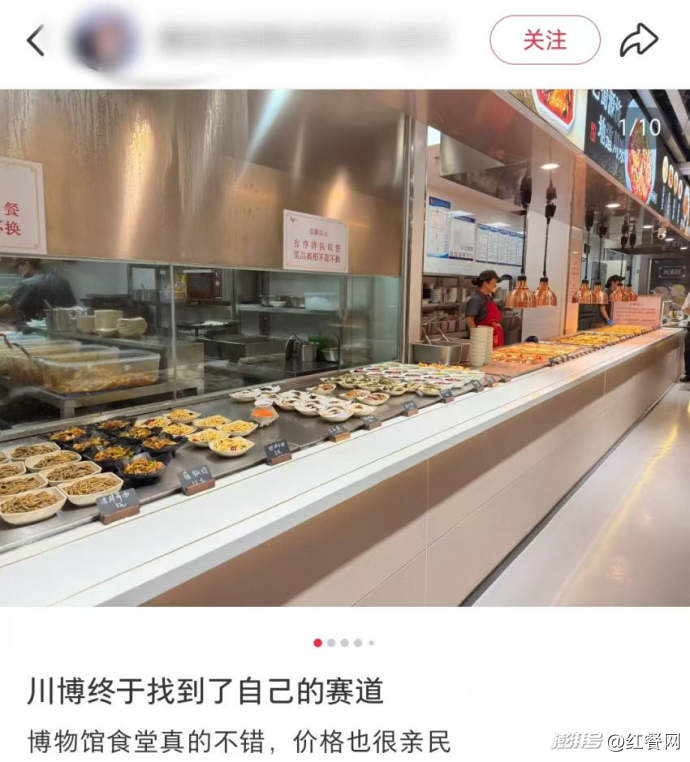Image resolution: width=690 pixels, height=762 pixels.
Task: Open the canteen photo full screen
Action: pos(345,348)
